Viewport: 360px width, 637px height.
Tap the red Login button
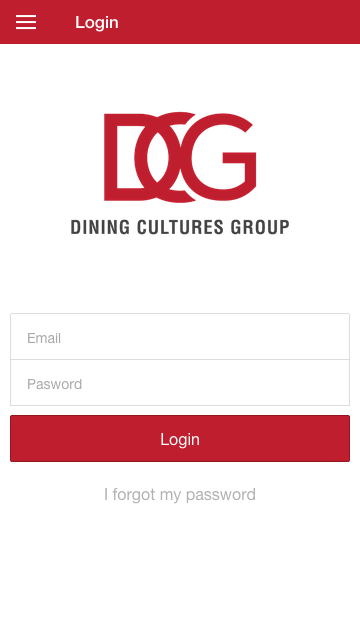coord(180,438)
